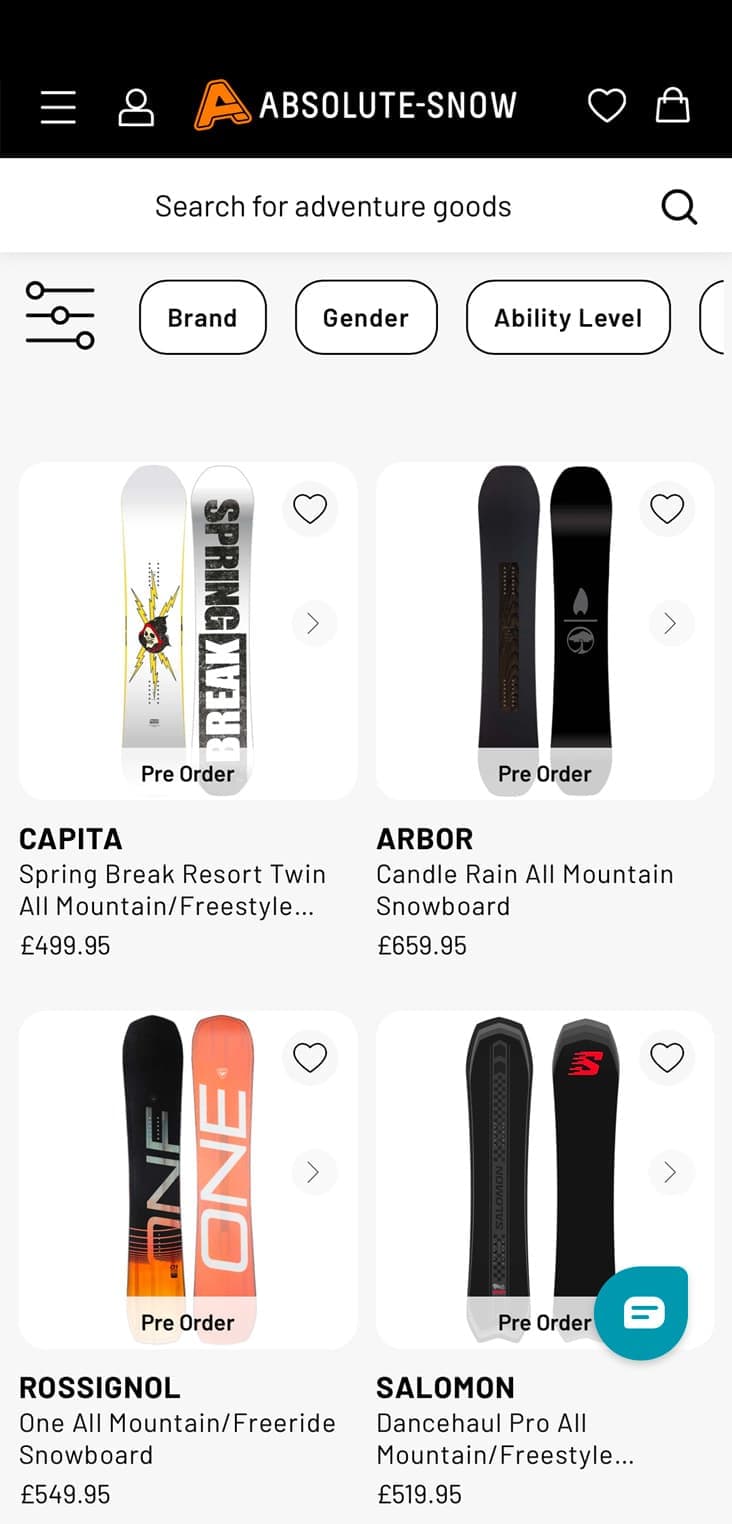Image resolution: width=732 pixels, height=1524 pixels.
Task: Save Salomon Dancehaul Pro to wishlist
Action: [x=667, y=1057]
